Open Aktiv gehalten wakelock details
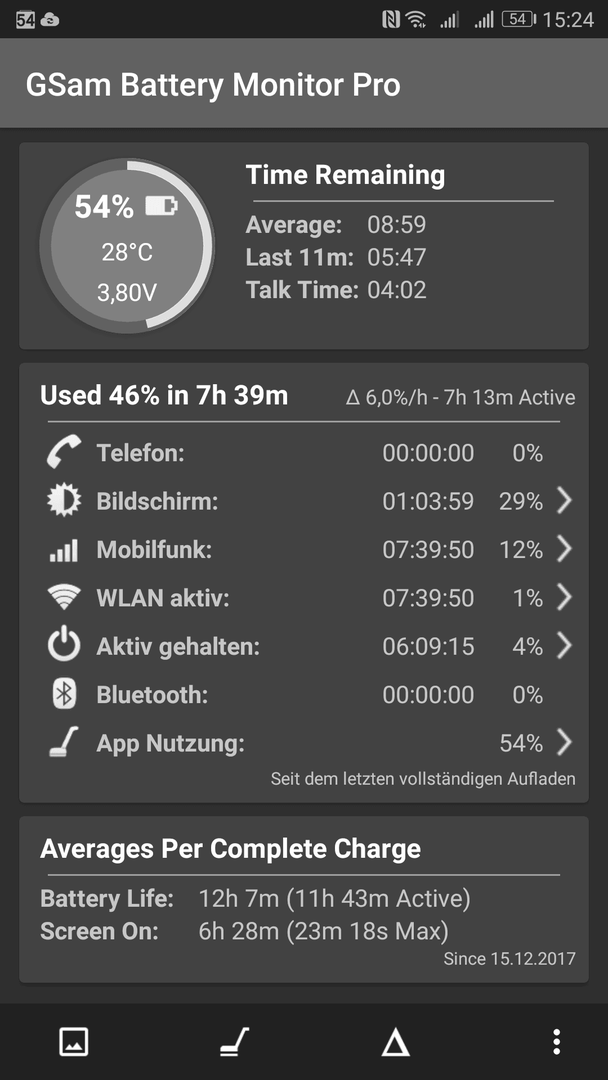The height and width of the screenshot is (1080, 608). pos(304,645)
